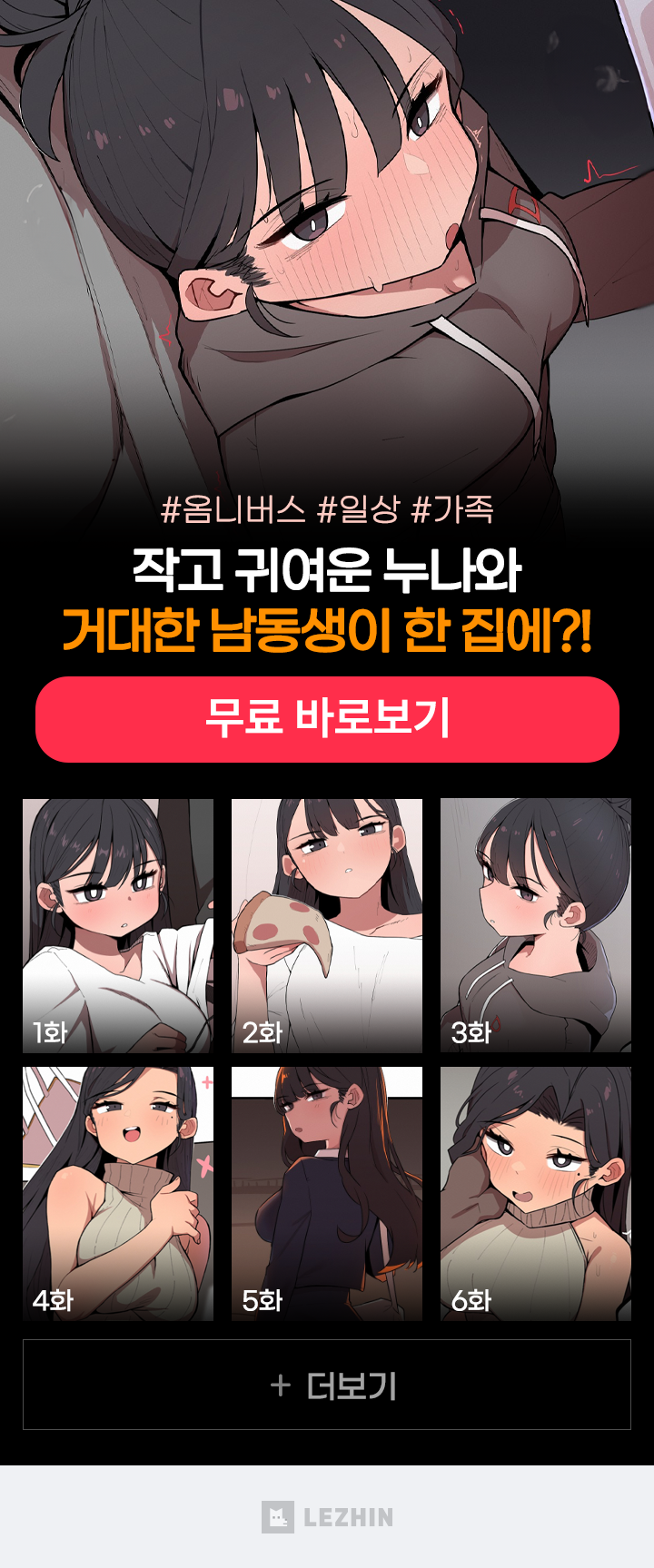Open episode 6화 thumbnail
This screenshot has width=654, height=1568.
pos(536,1193)
